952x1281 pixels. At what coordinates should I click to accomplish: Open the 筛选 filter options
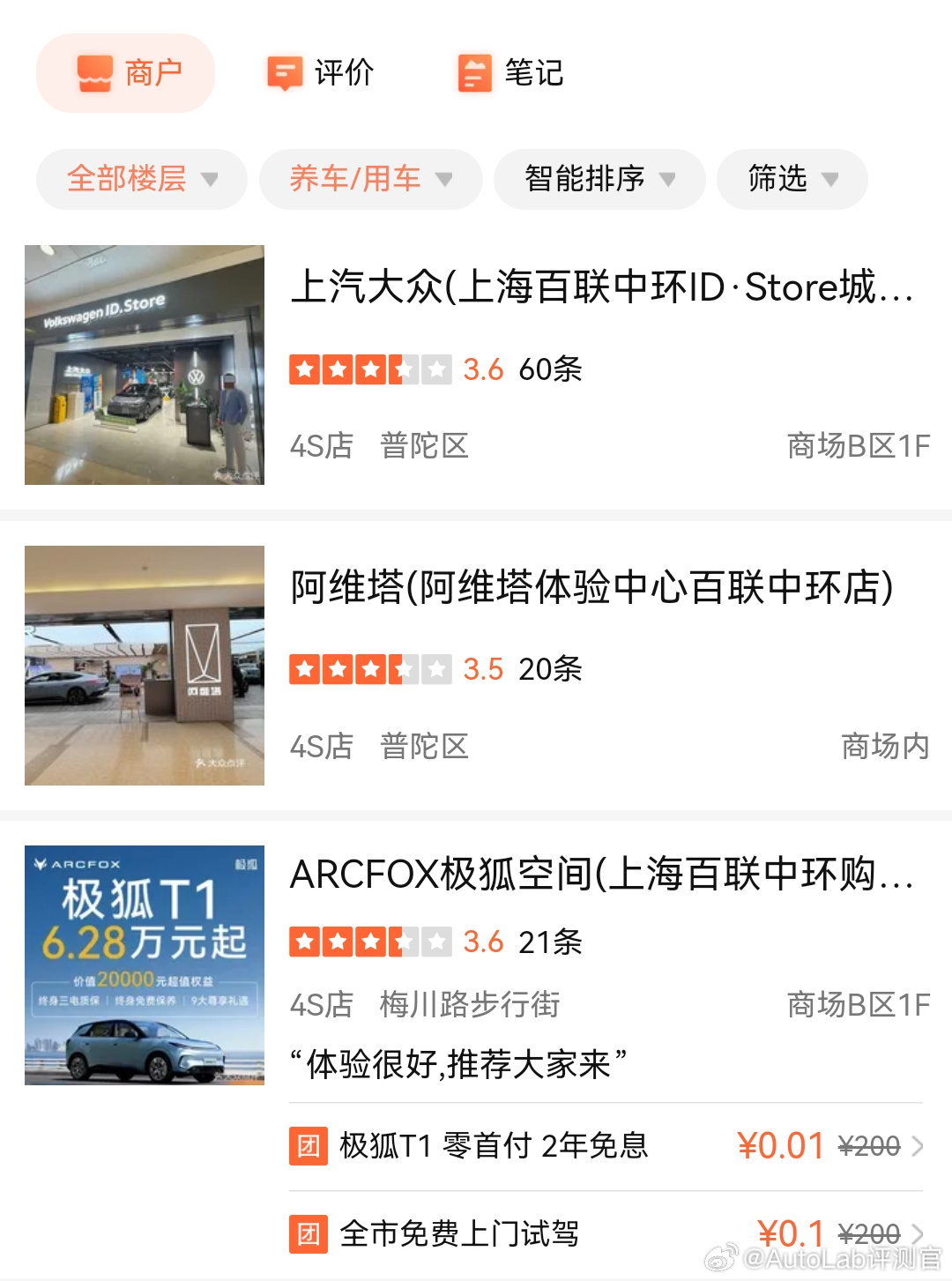click(x=792, y=179)
